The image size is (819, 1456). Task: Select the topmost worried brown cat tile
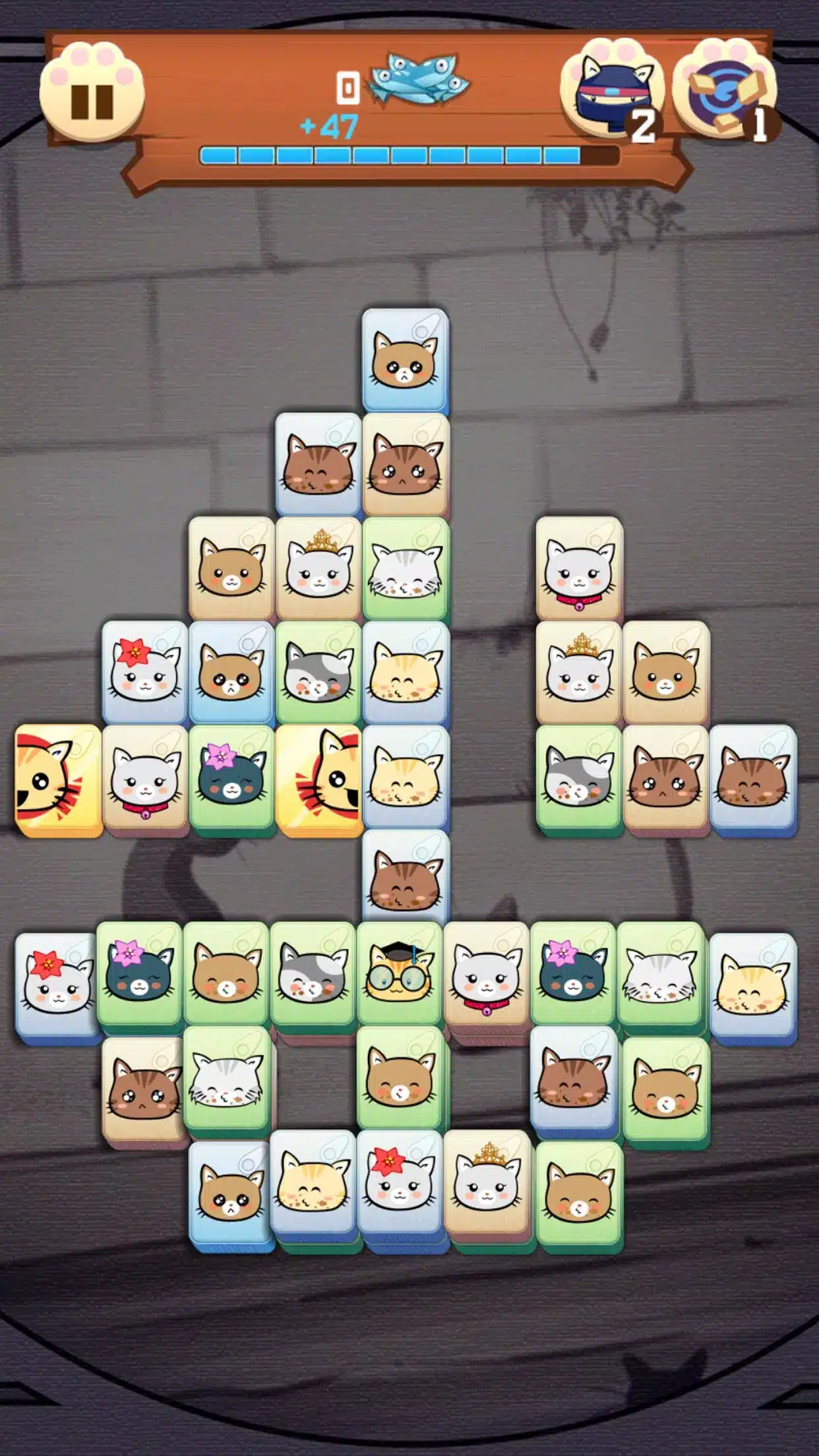point(405,360)
